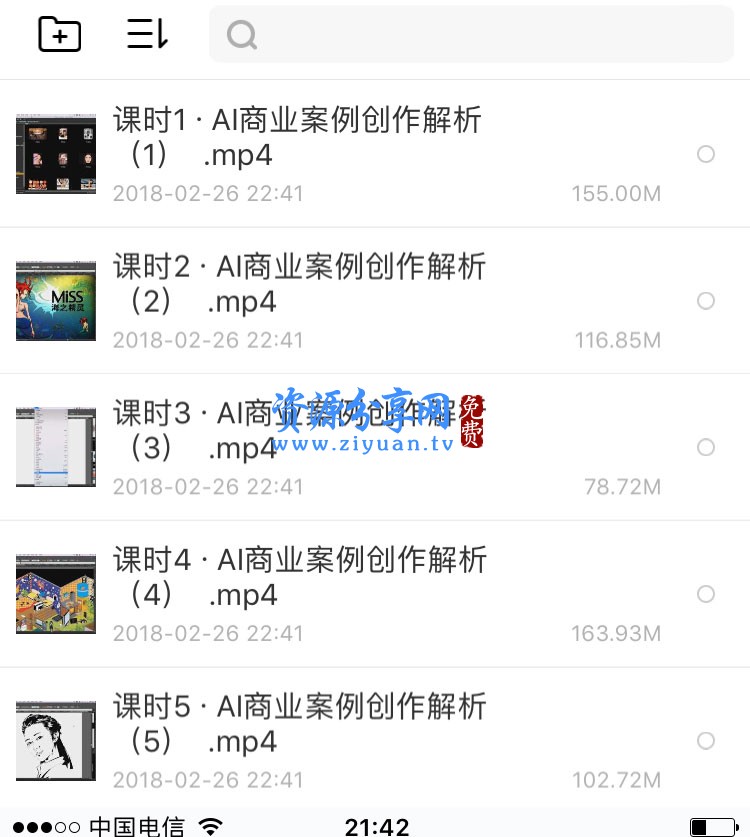Screen dimensions: 750x837
Task: Select the circle next to 课时3 video
Action: 706,447
